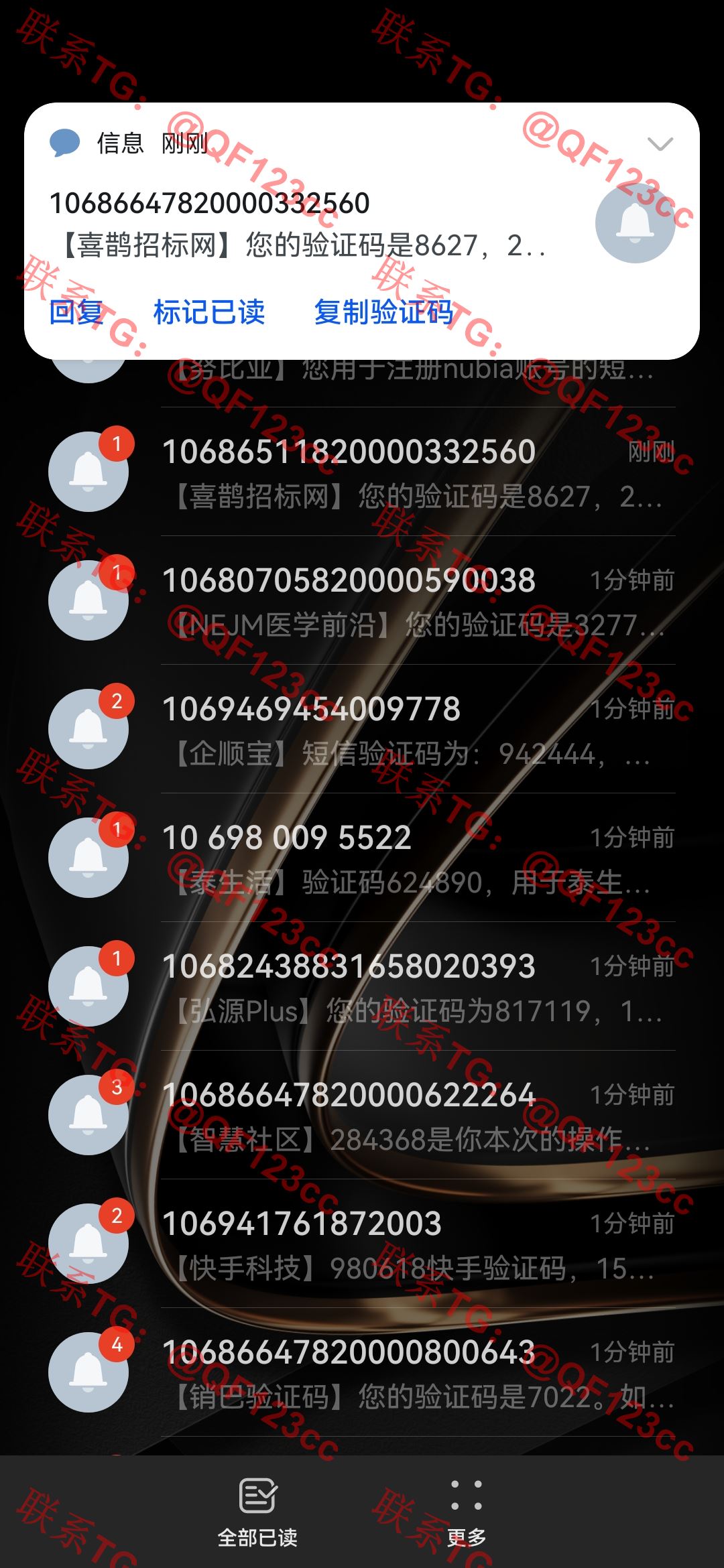
Task: Tap 回复 in the message notification
Action: tap(76, 312)
